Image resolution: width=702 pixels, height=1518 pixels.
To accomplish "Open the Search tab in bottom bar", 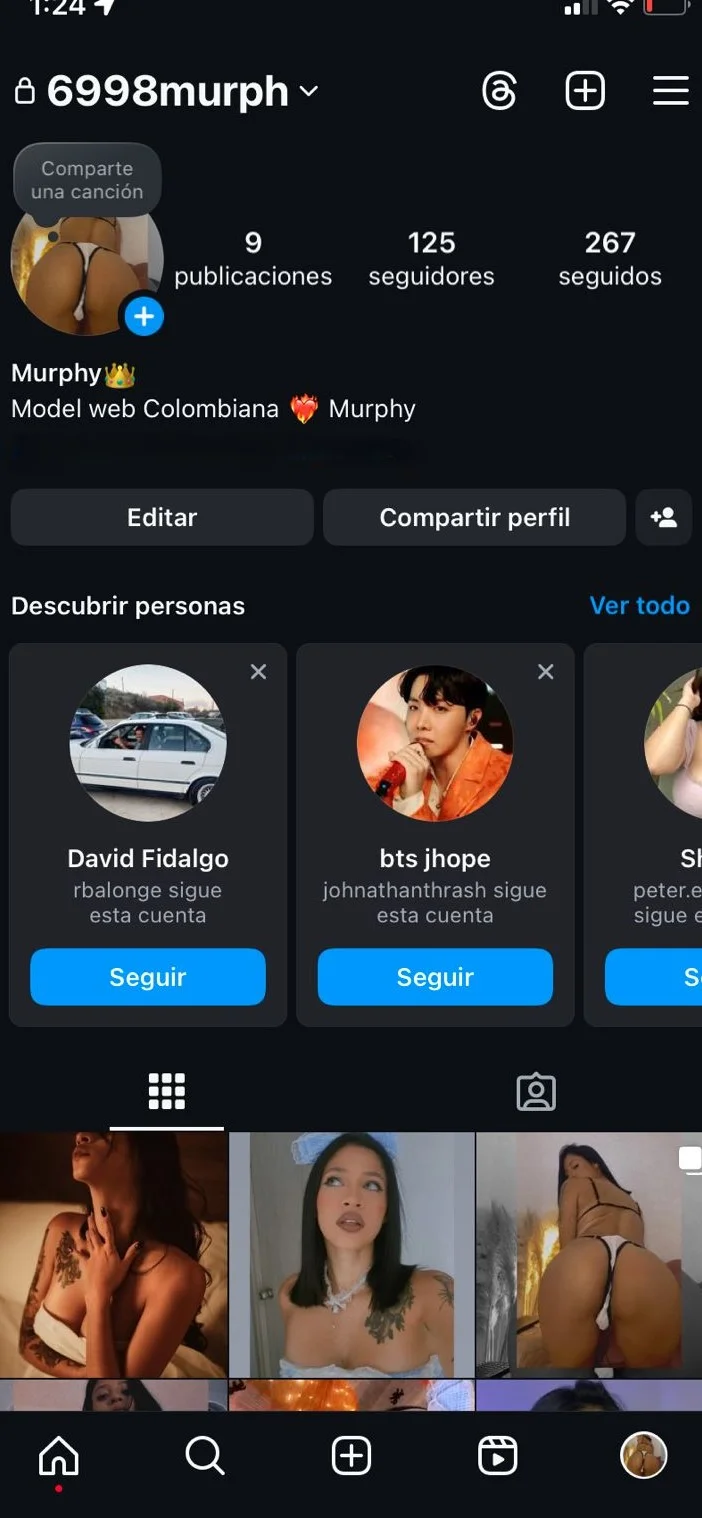I will click(x=205, y=1457).
